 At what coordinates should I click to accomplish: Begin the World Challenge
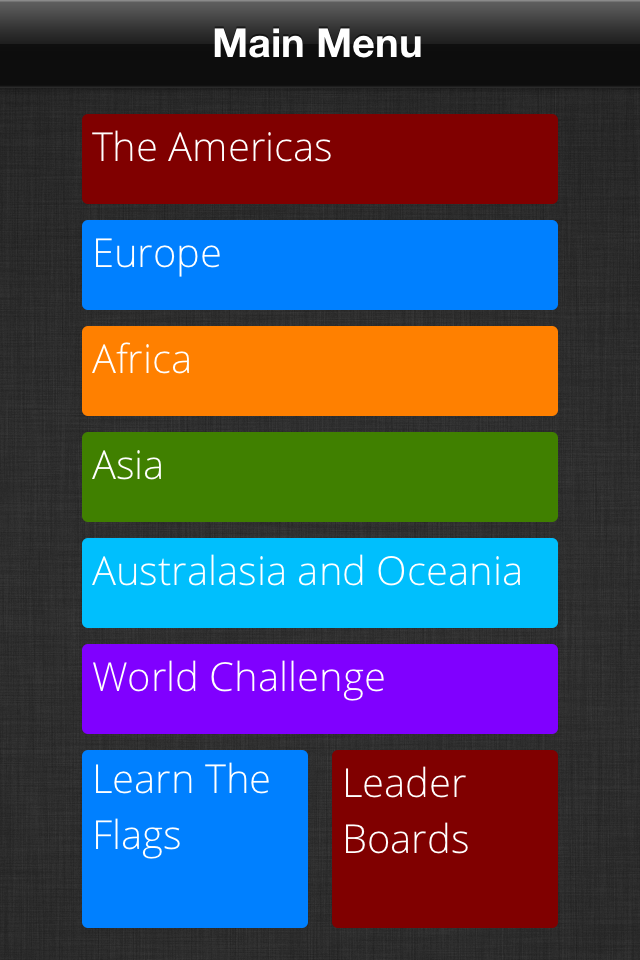tap(320, 689)
